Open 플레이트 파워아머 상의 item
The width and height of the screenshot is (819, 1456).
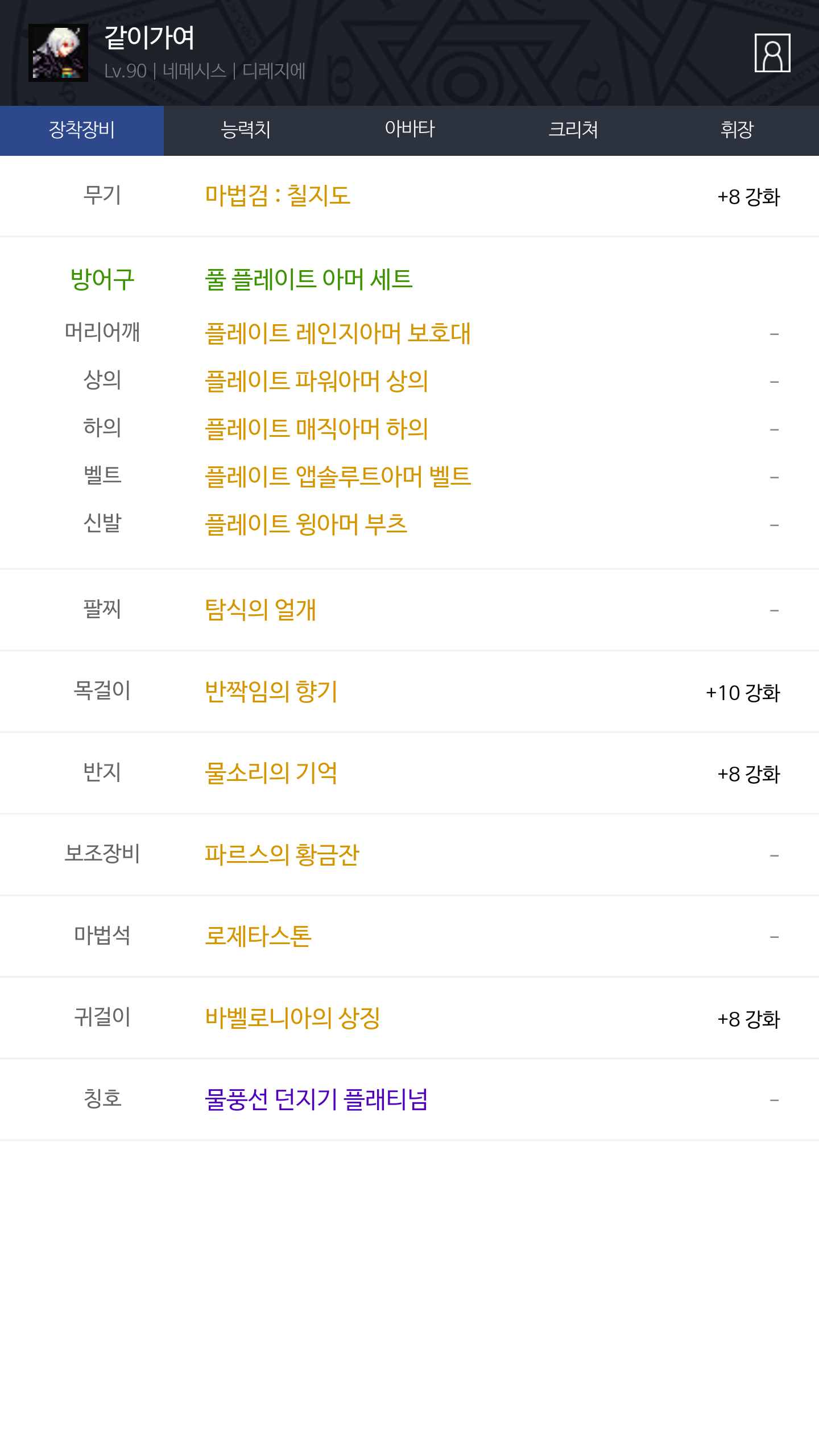pyautogui.click(x=316, y=381)
